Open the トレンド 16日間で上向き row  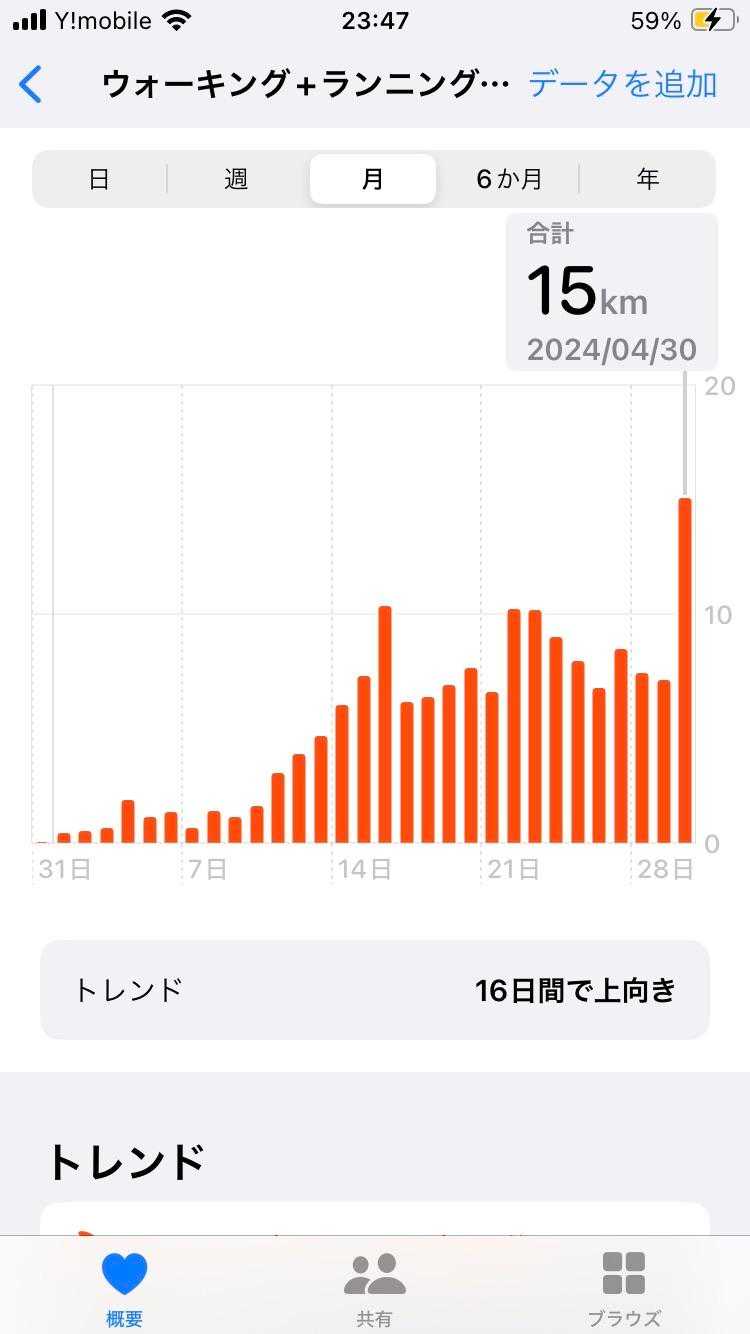375,990
